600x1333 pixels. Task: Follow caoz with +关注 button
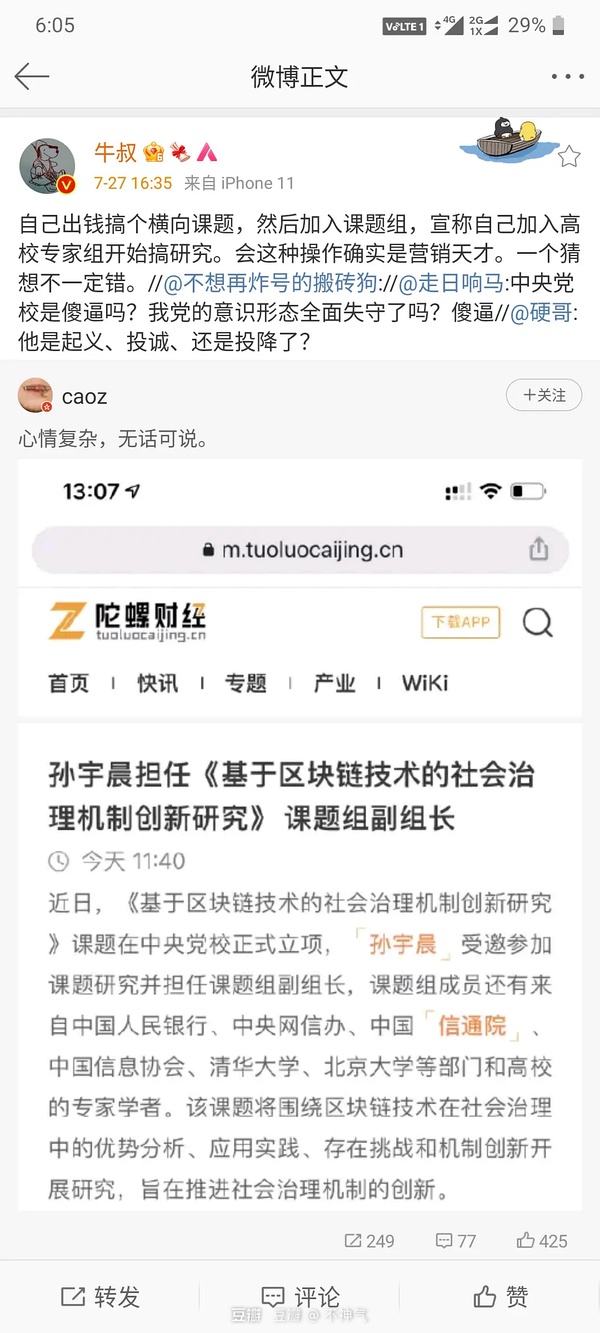(x=544, y=396)
